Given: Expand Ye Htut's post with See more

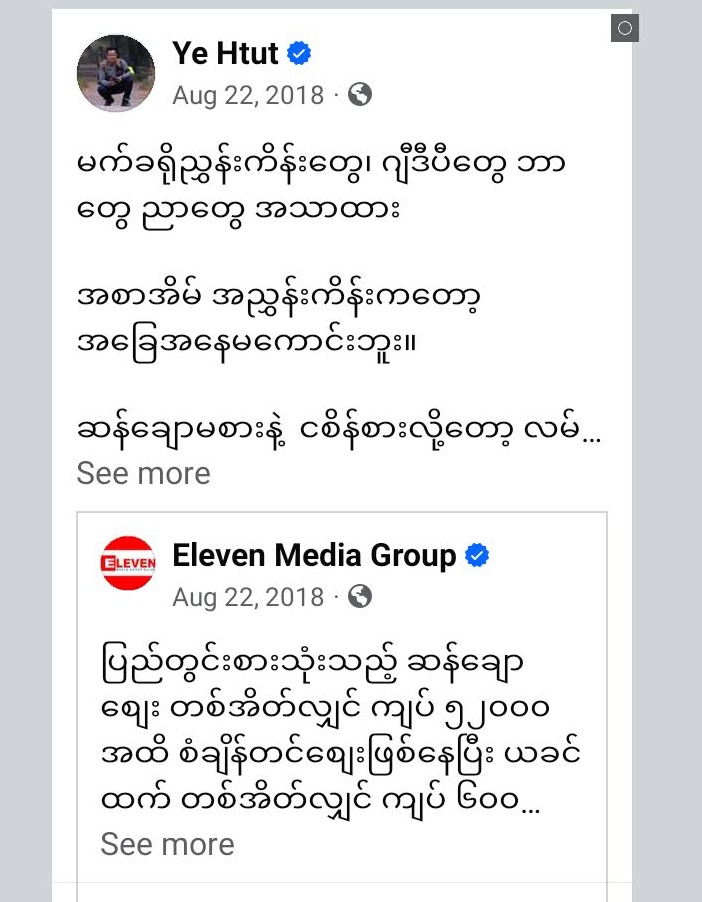Looking at the screenshot, I should 143,473.
